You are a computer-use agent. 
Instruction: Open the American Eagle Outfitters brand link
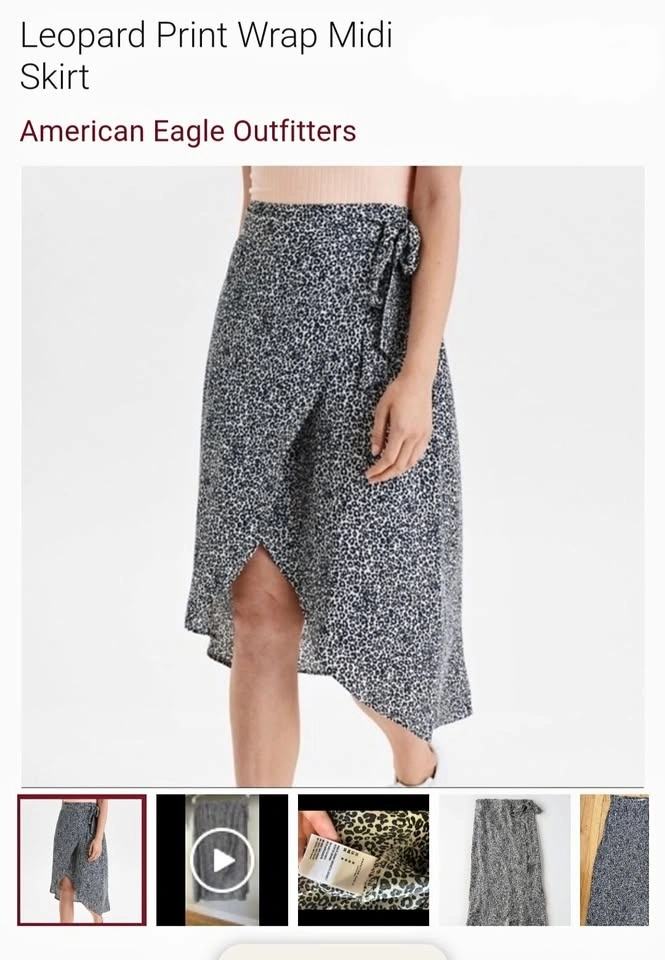pos(188,131)
